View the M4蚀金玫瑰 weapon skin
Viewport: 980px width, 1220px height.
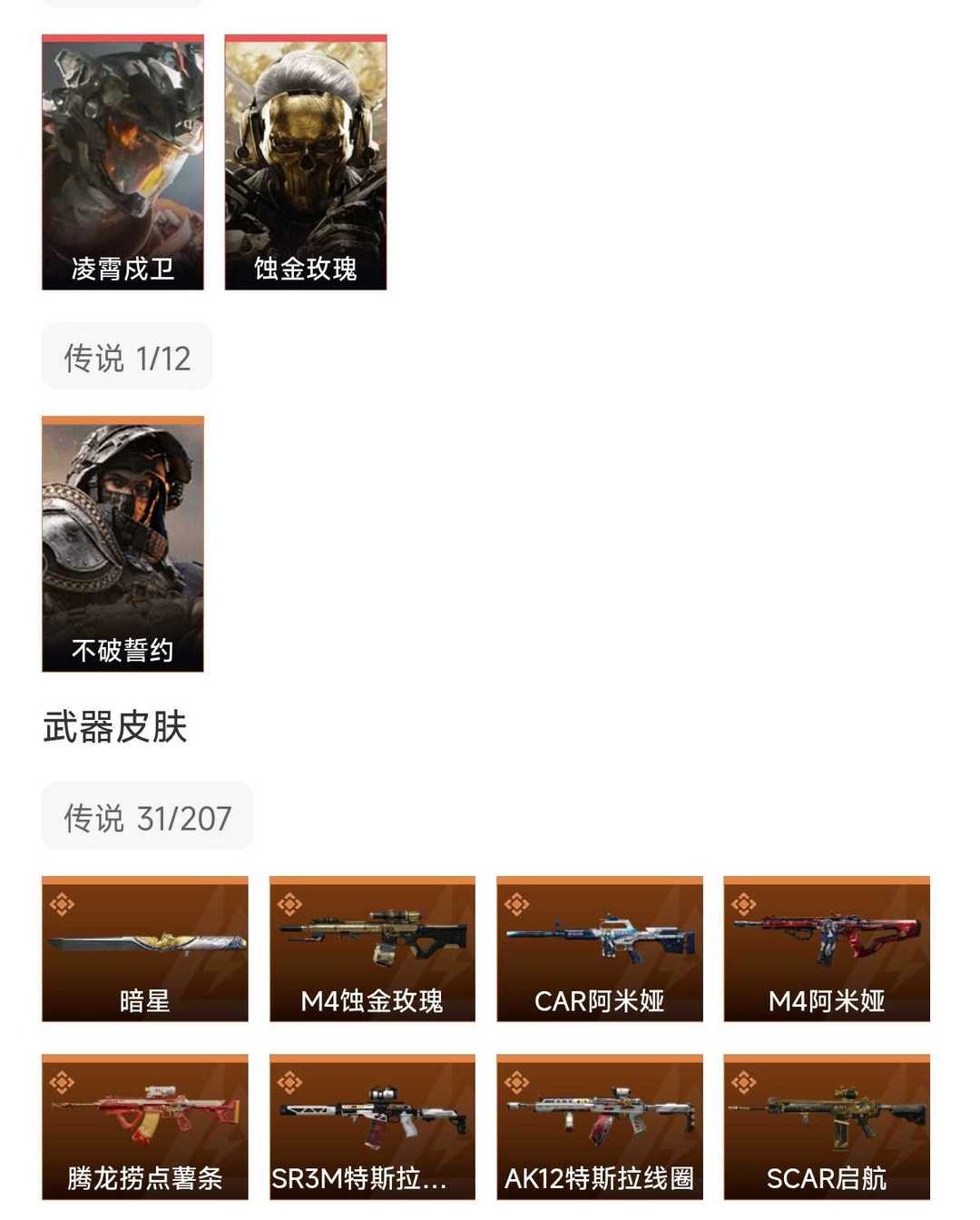[x=372, y=949]
